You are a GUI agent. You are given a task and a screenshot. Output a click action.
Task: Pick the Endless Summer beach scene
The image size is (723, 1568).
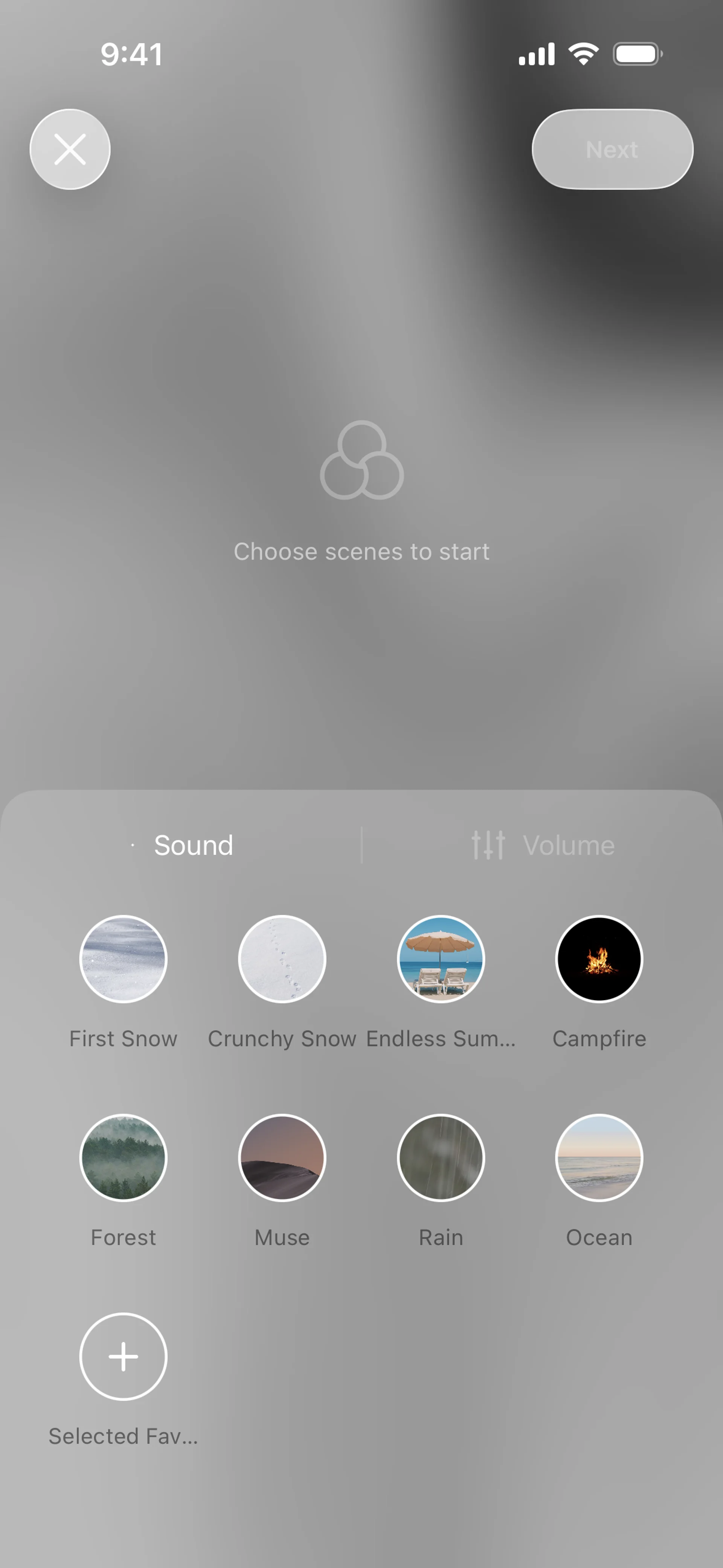pos(441,959)
